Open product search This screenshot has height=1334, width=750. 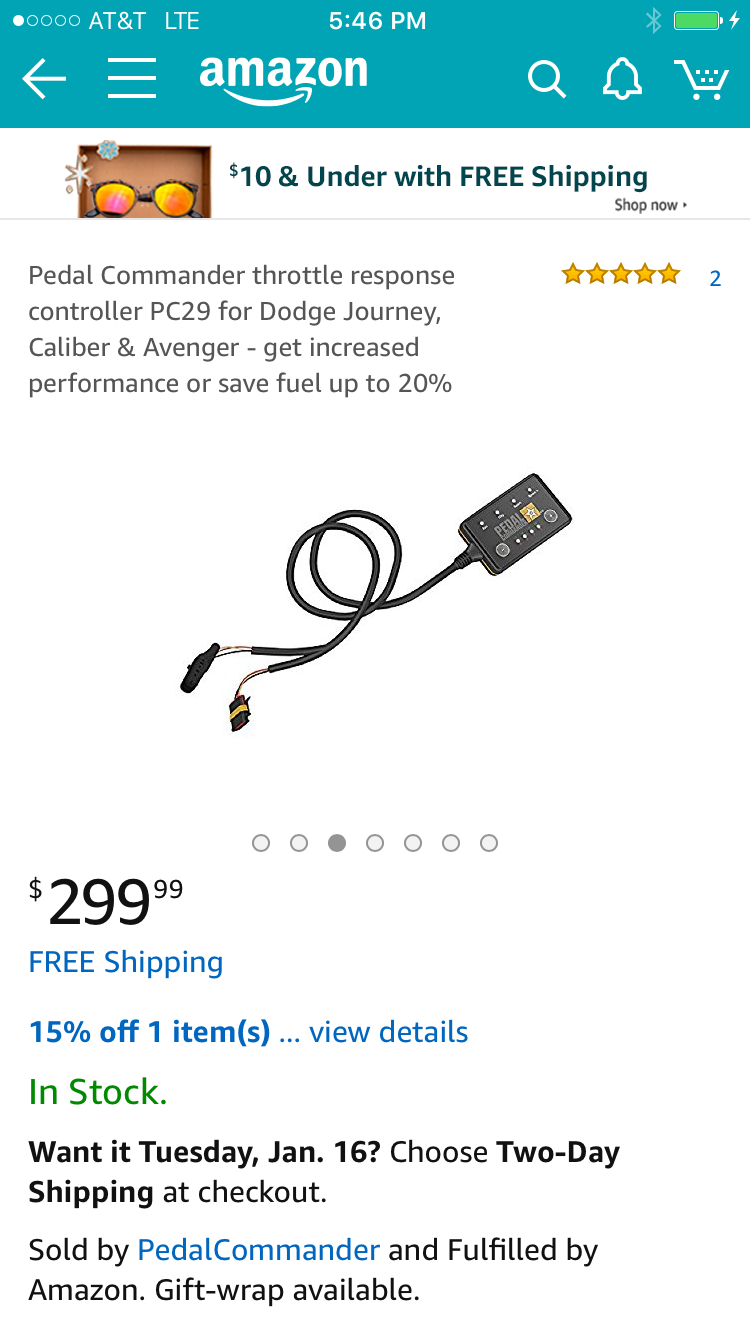click(x=546, y=78)
